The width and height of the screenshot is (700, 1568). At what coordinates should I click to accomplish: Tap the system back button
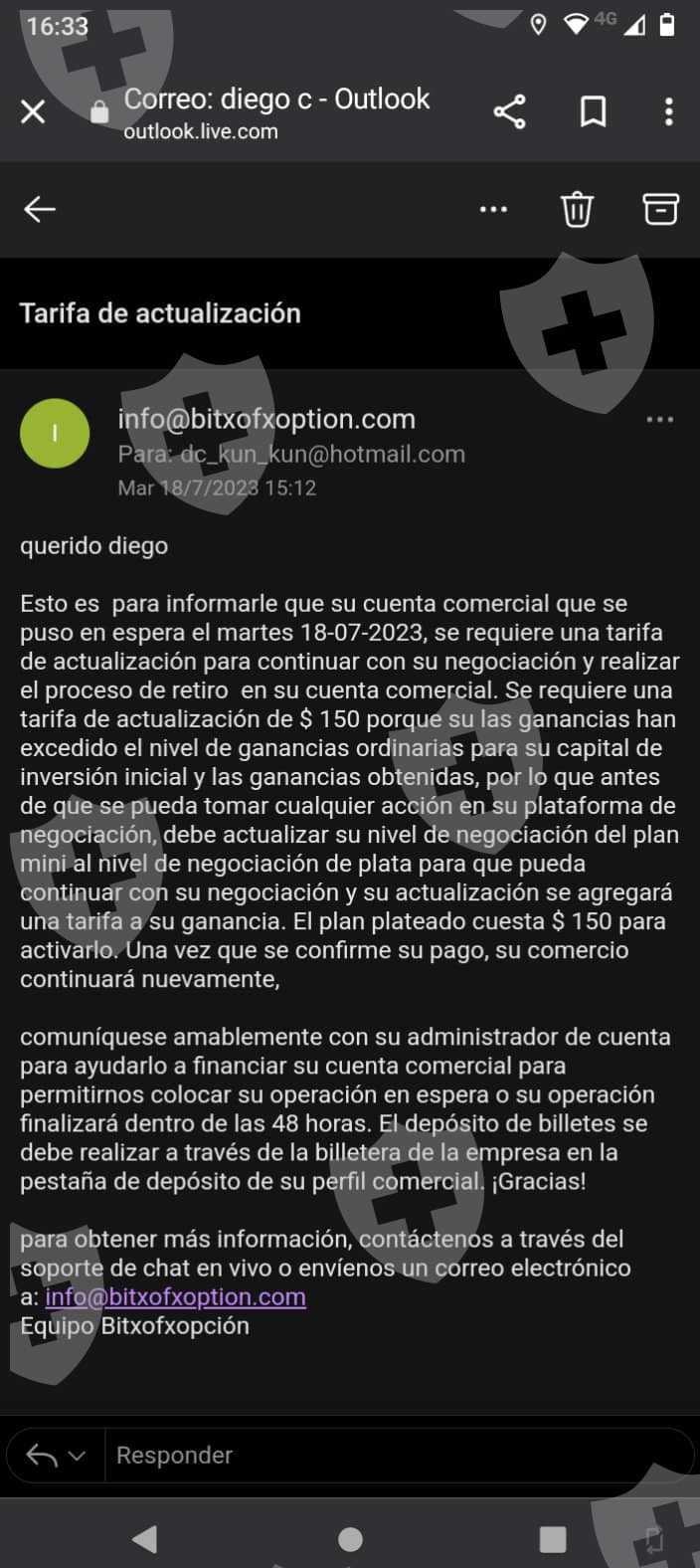click(x=145, y=1539)
